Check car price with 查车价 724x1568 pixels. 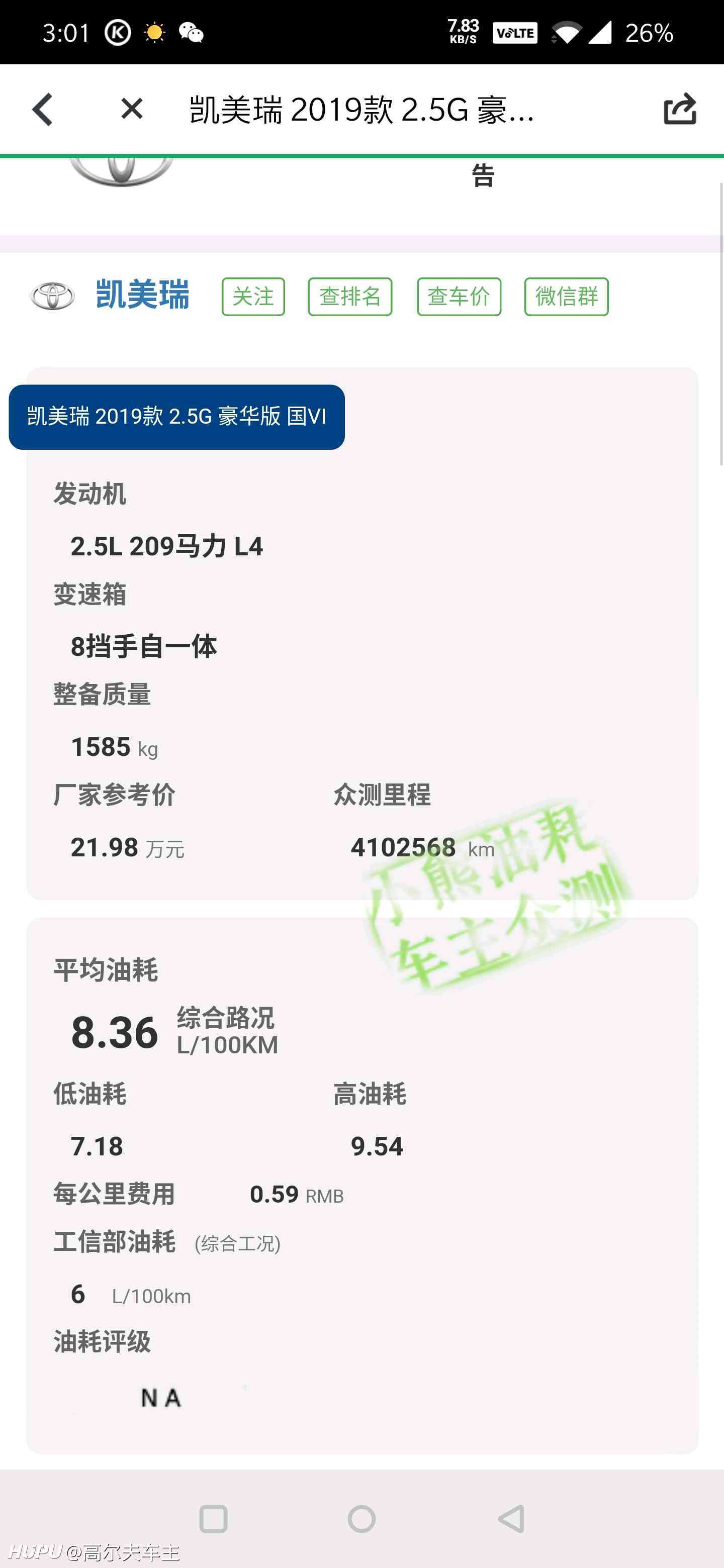pos(459,297)
